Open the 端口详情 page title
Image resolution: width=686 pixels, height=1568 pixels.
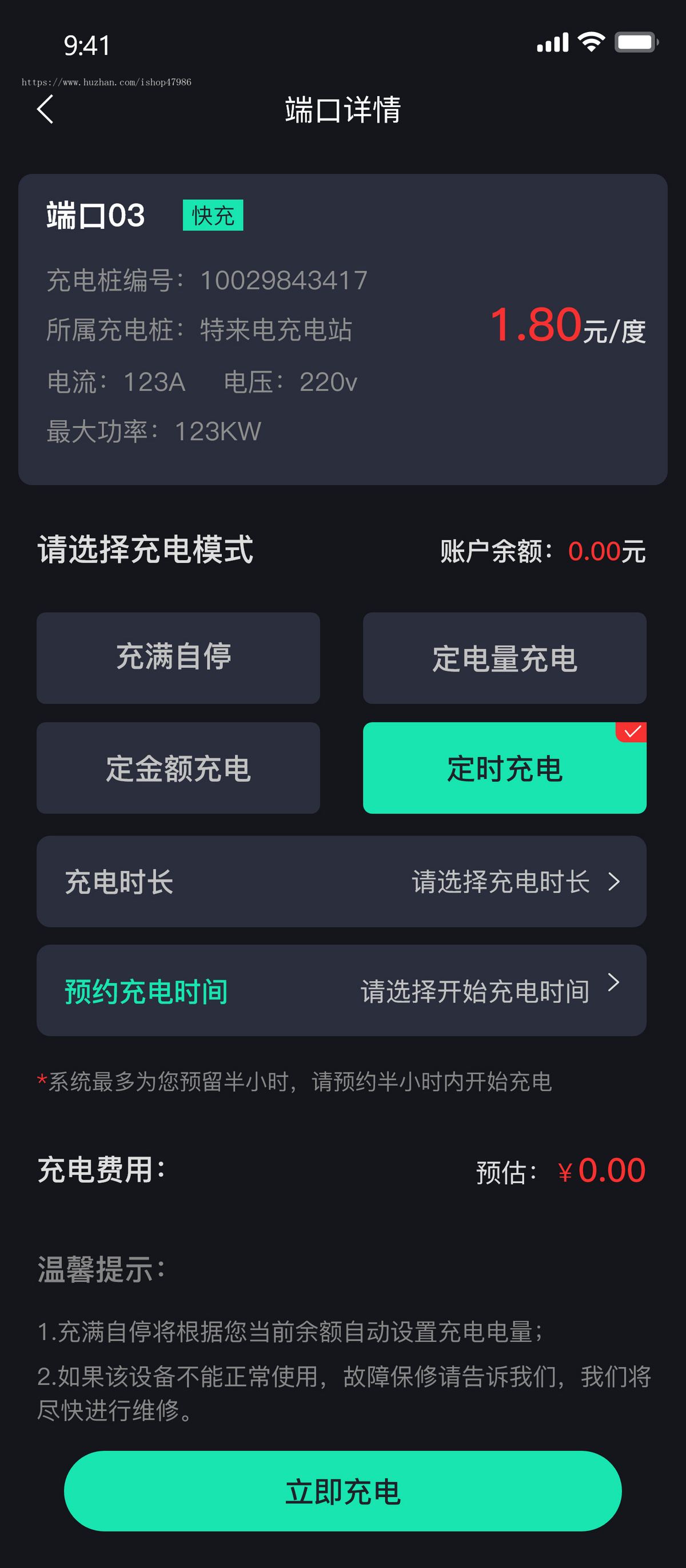[x=342, y=110]
